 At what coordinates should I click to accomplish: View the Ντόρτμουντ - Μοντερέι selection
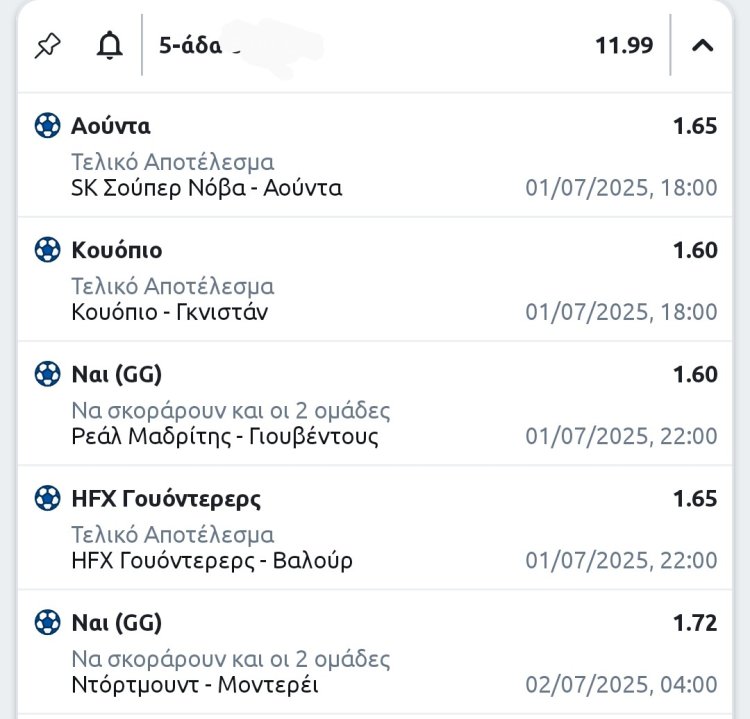196,685
